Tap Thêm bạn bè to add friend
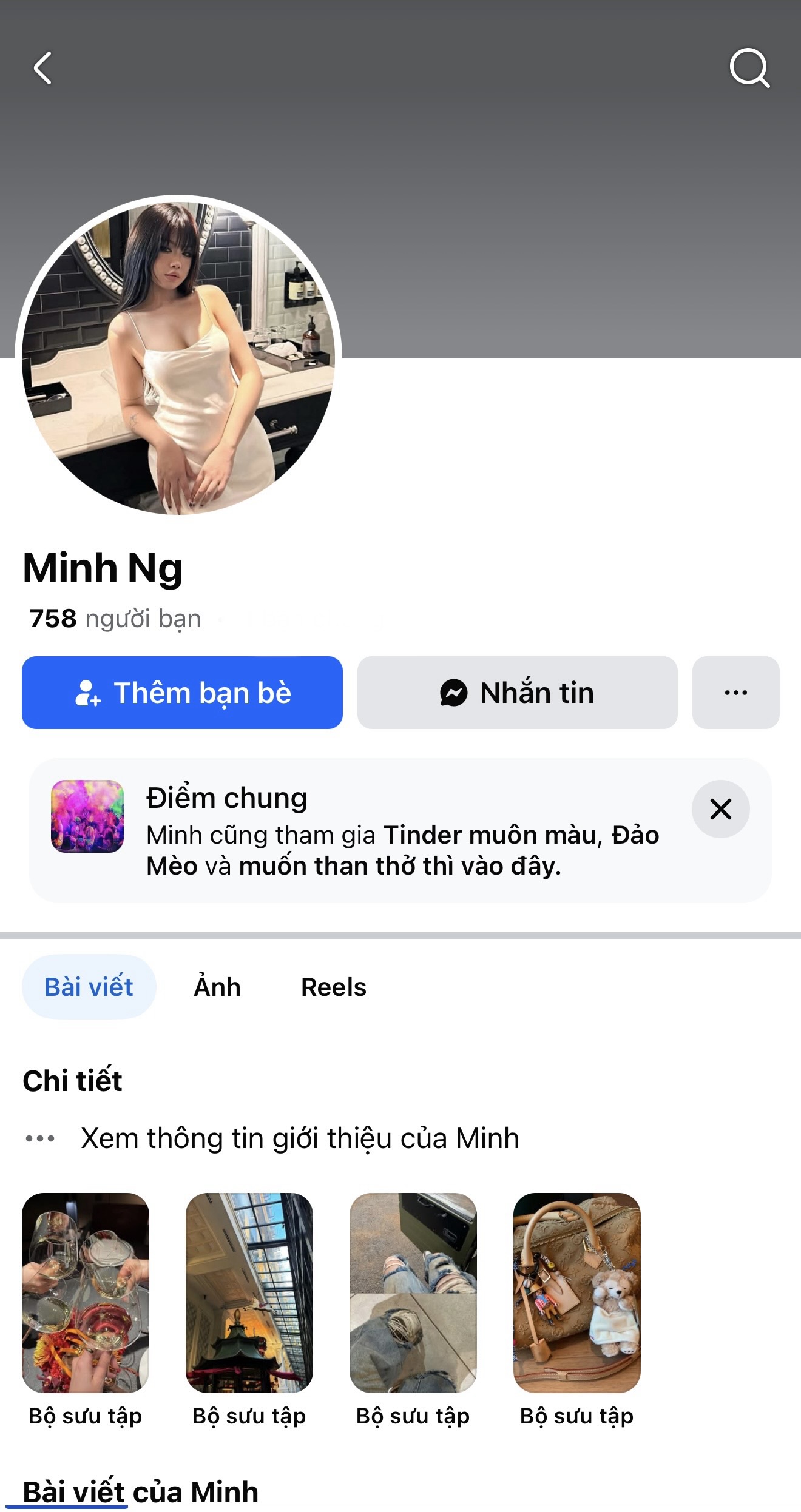 click(x=182, y=693)
